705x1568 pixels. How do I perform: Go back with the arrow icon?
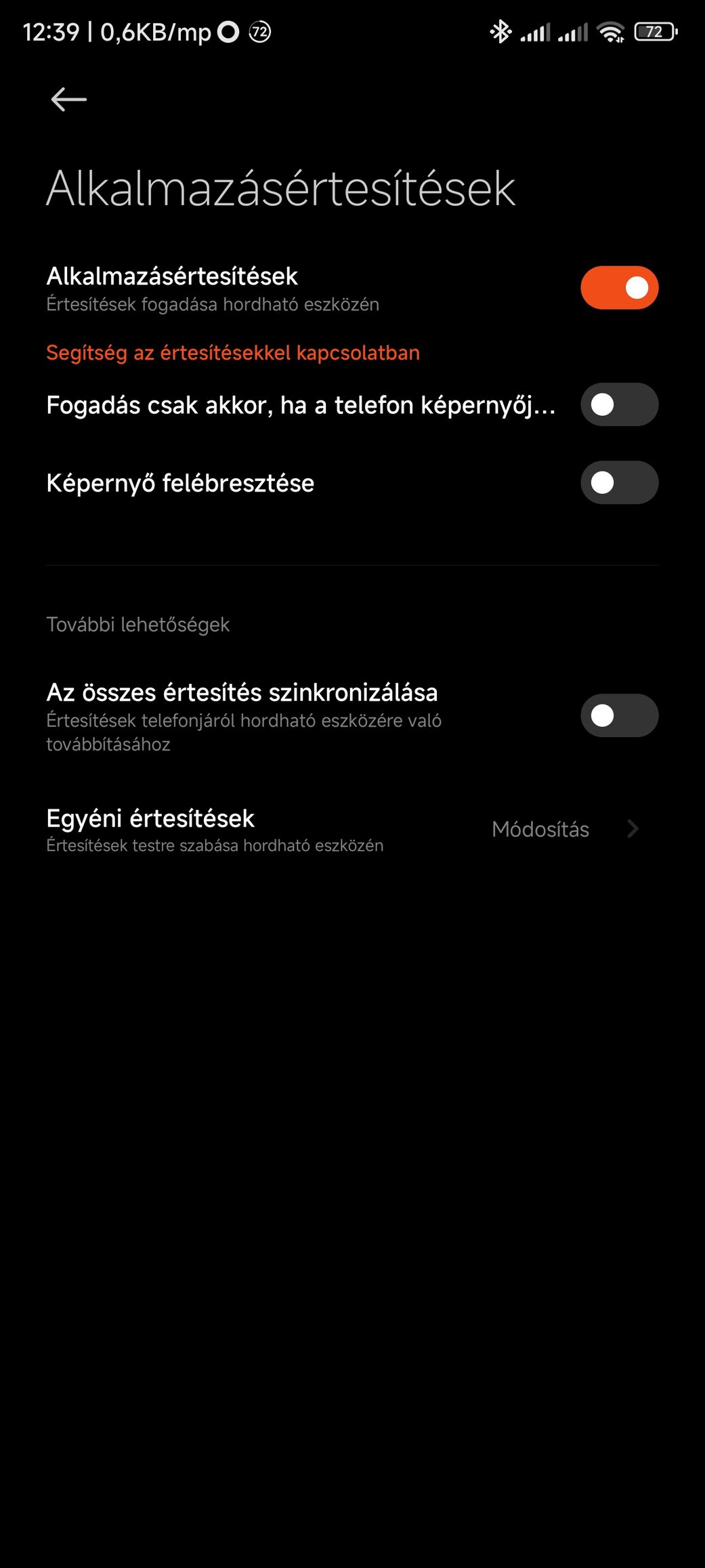click(68, 100)
